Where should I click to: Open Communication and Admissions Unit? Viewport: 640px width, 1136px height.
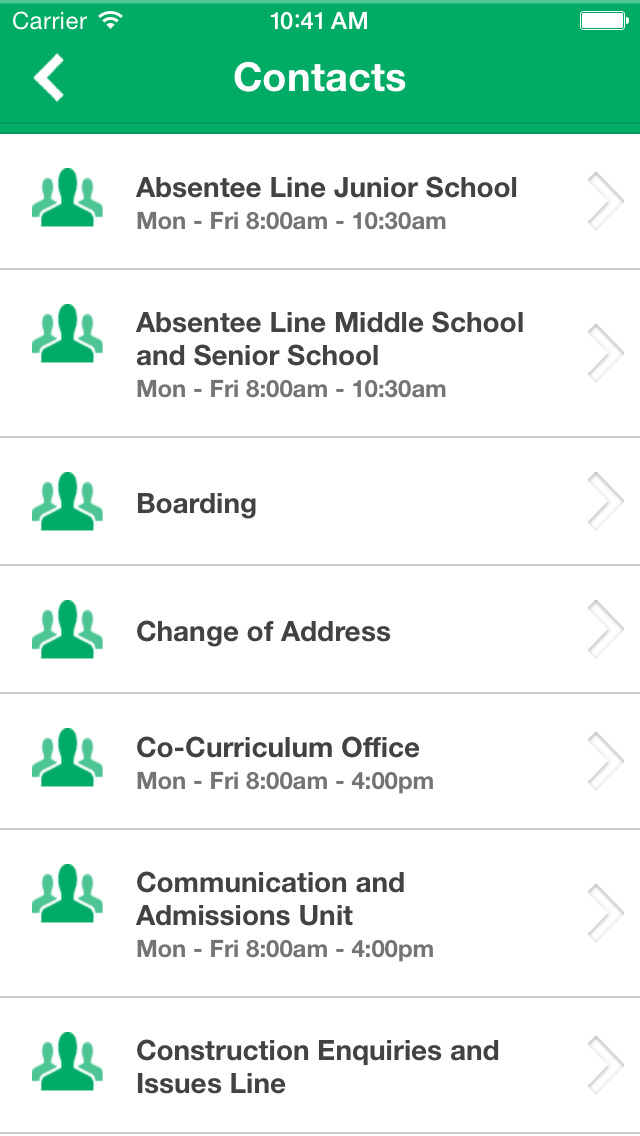pos(320,914)
